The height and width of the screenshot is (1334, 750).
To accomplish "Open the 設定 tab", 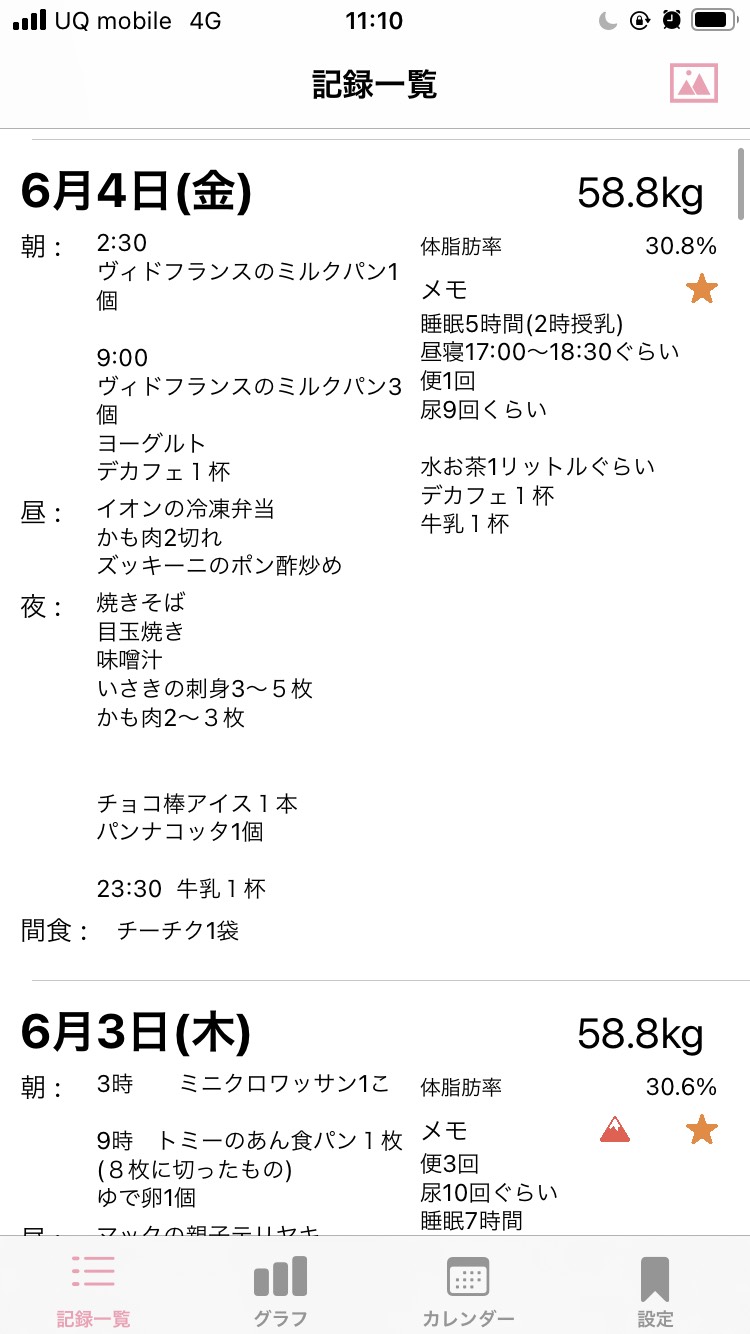I will point(655,1290).
